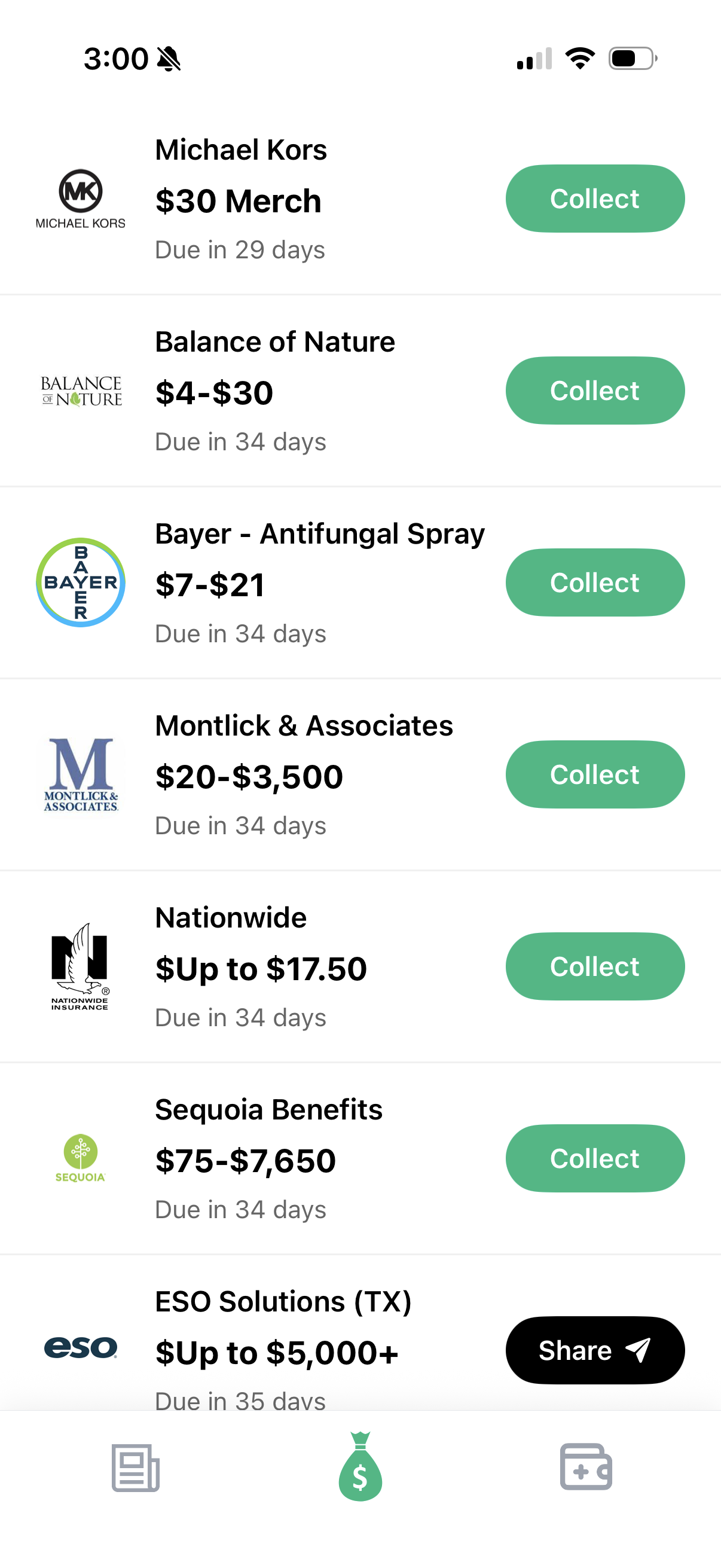This screenshot has height=1568, width=721.
Task: Tap the ESO Solutions logo
Action: (80, 1350)
